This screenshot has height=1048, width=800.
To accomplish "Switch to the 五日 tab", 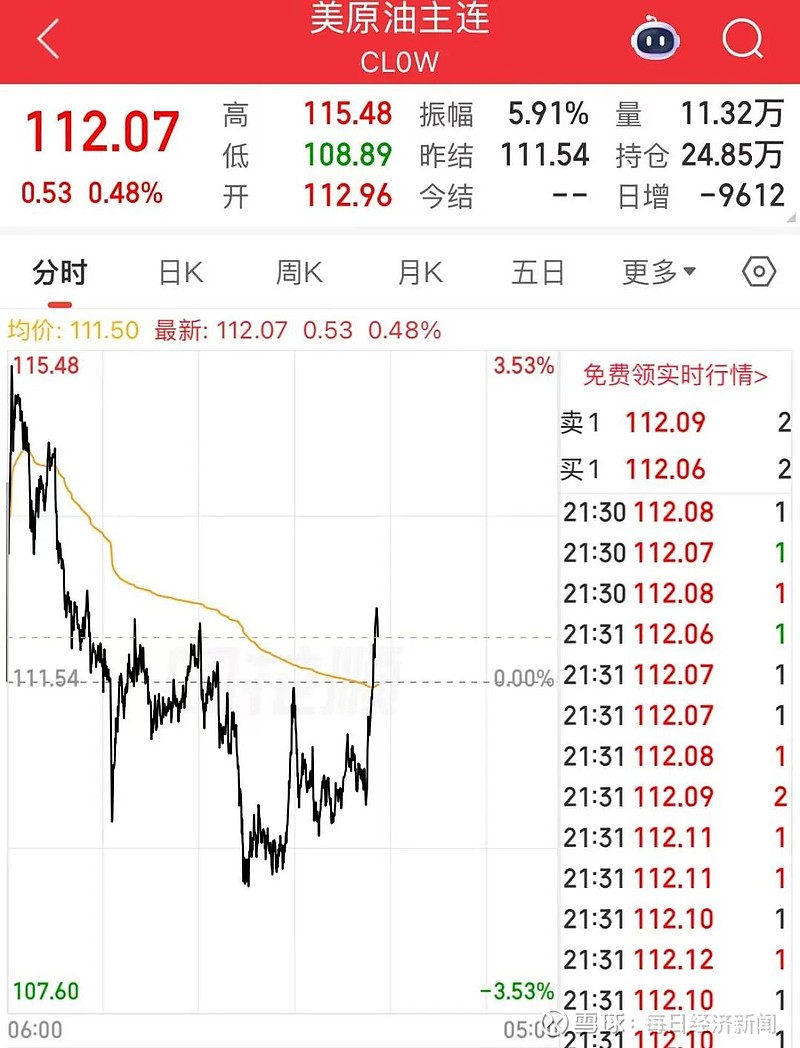I will tap(538, 272).
